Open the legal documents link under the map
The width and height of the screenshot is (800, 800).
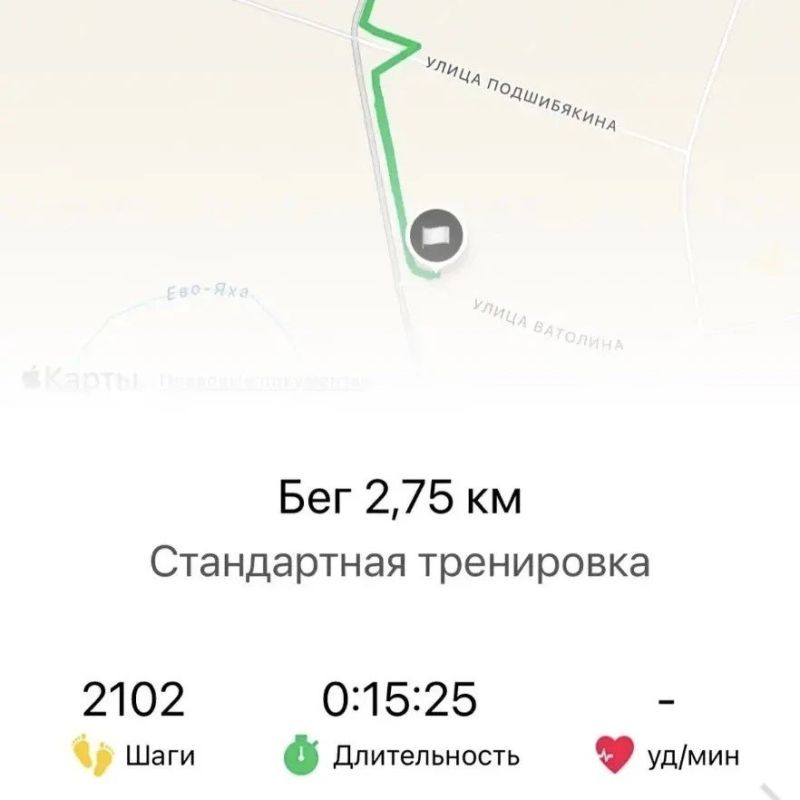265,381
